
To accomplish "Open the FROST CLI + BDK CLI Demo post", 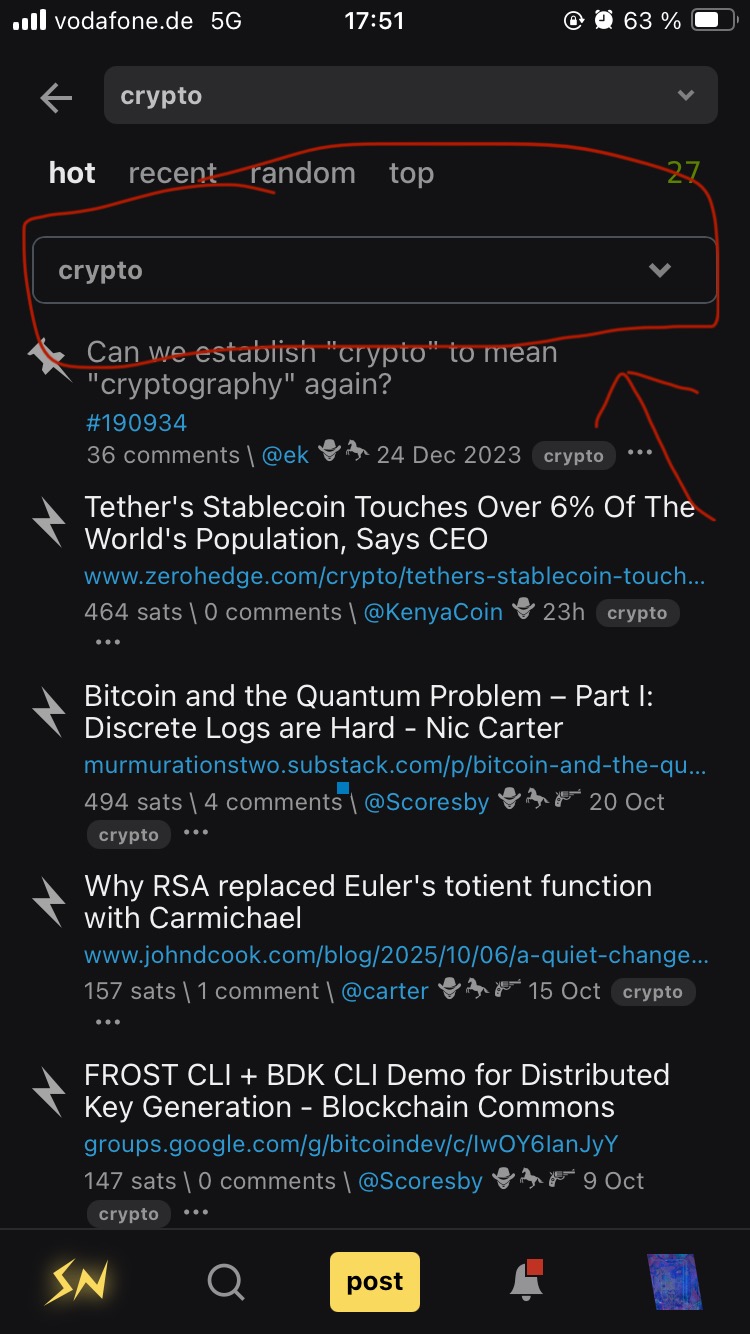I will (x=376, y=1091).
